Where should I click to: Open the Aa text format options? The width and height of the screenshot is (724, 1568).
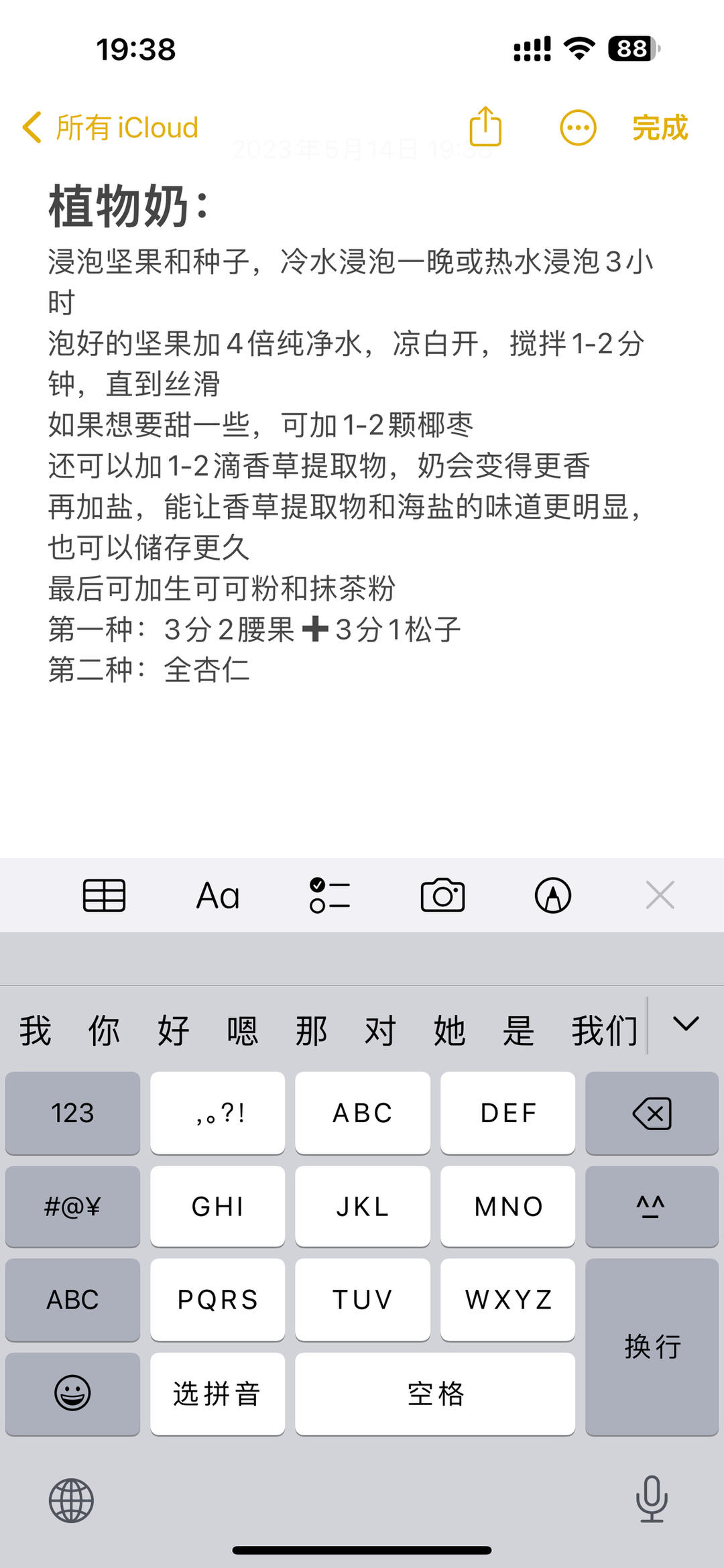(218, 896)
